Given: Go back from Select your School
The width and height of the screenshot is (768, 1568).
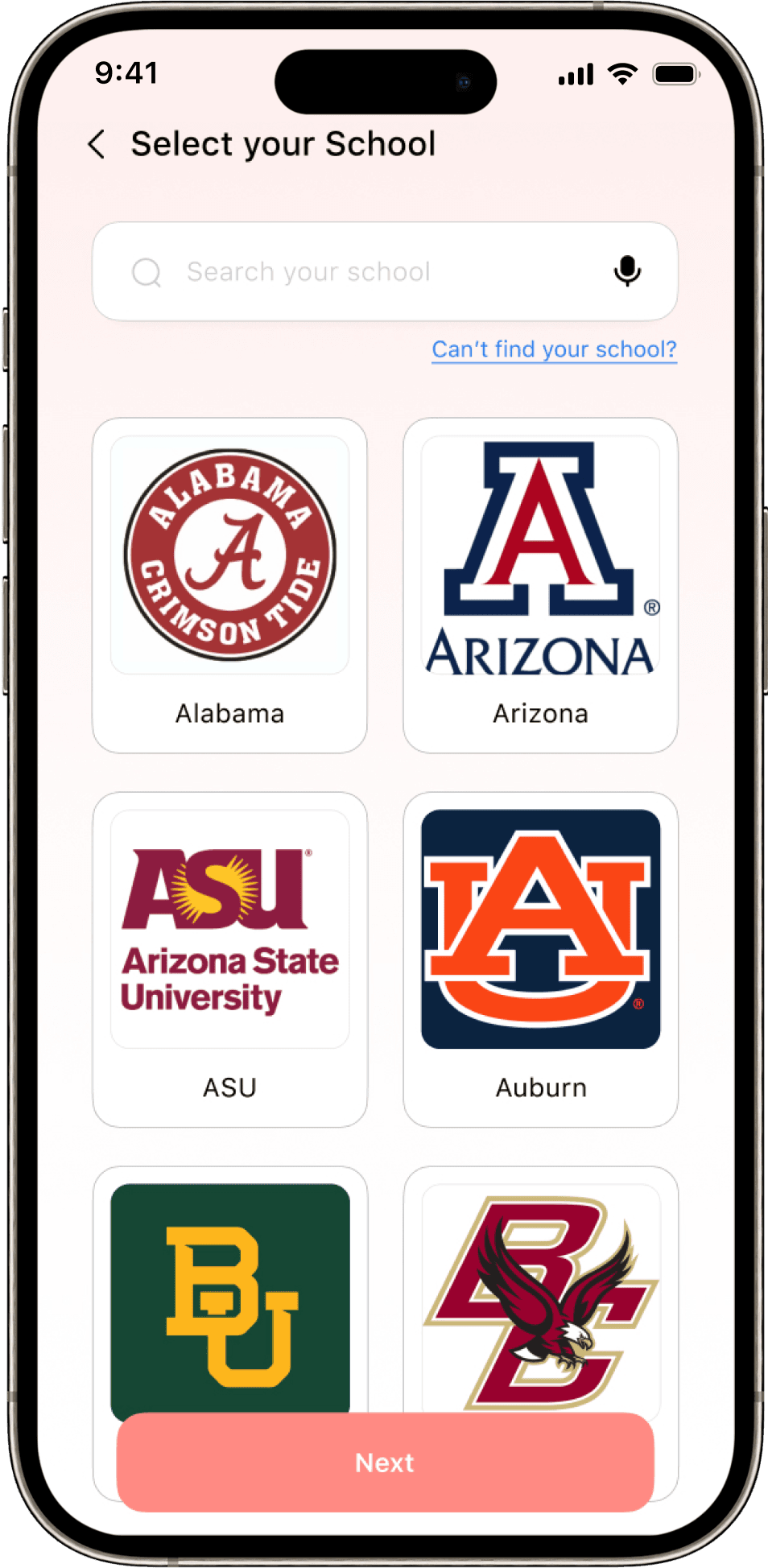Looking at the screenshot, I should [x=97, y=145].
